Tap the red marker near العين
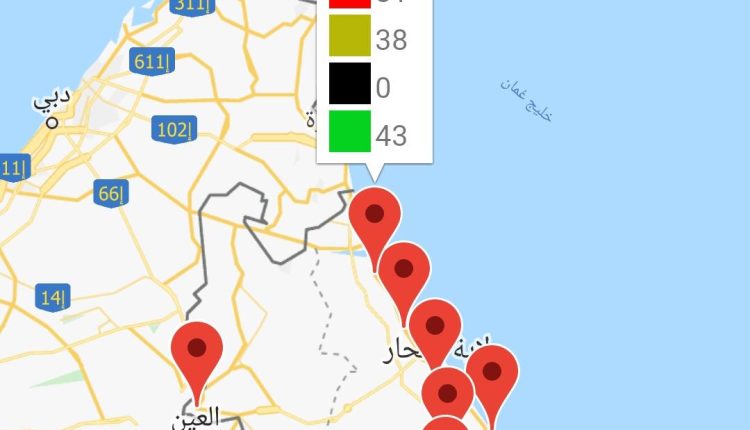 pos(197,352)
